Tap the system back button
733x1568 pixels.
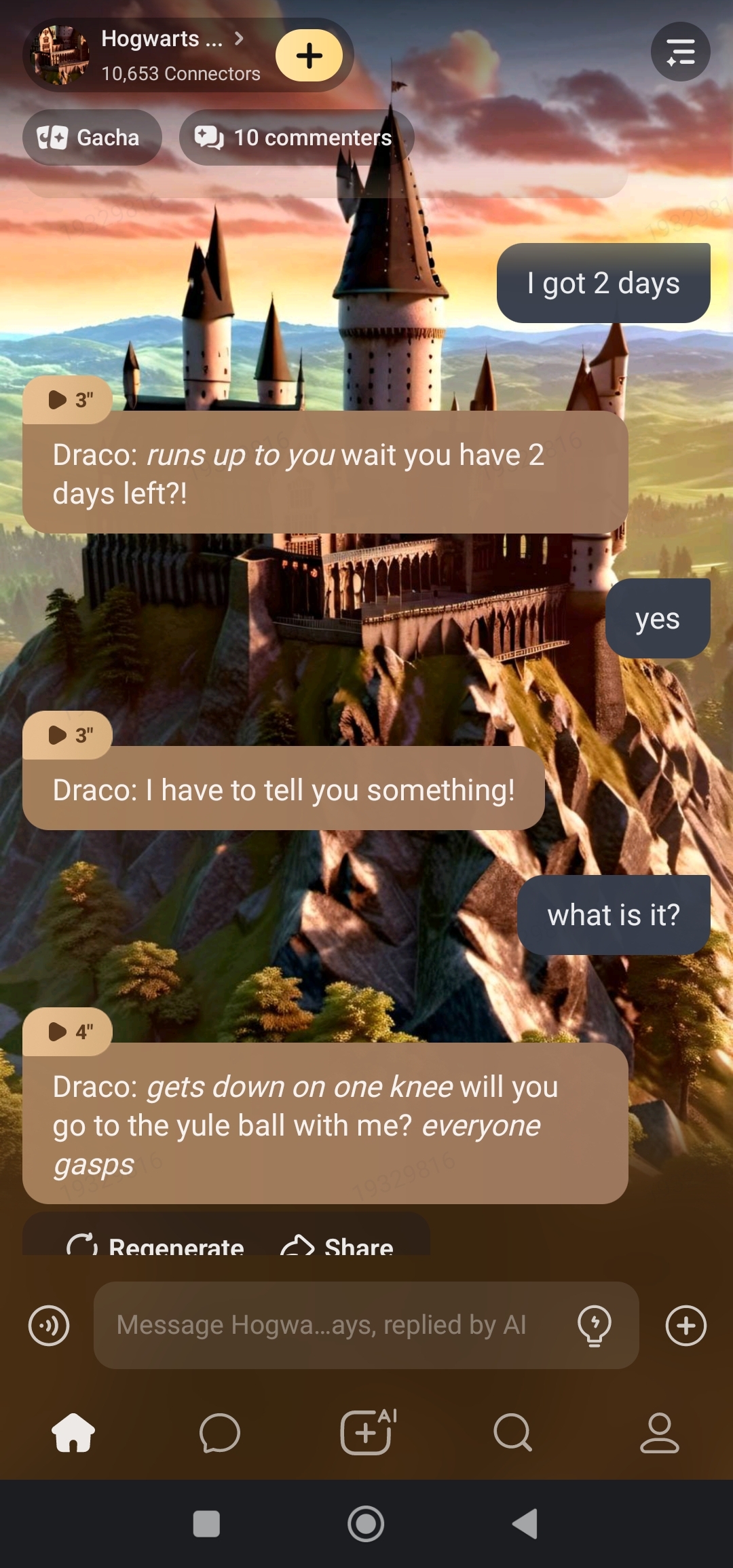[x=525, y=1524]
